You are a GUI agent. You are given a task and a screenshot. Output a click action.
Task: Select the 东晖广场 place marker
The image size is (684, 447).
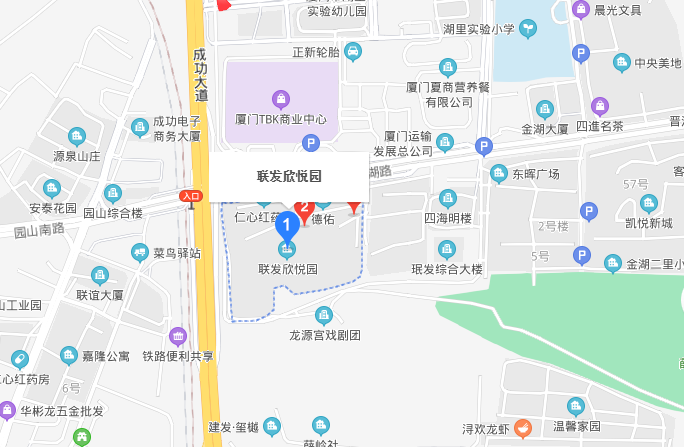click(498, 175)
